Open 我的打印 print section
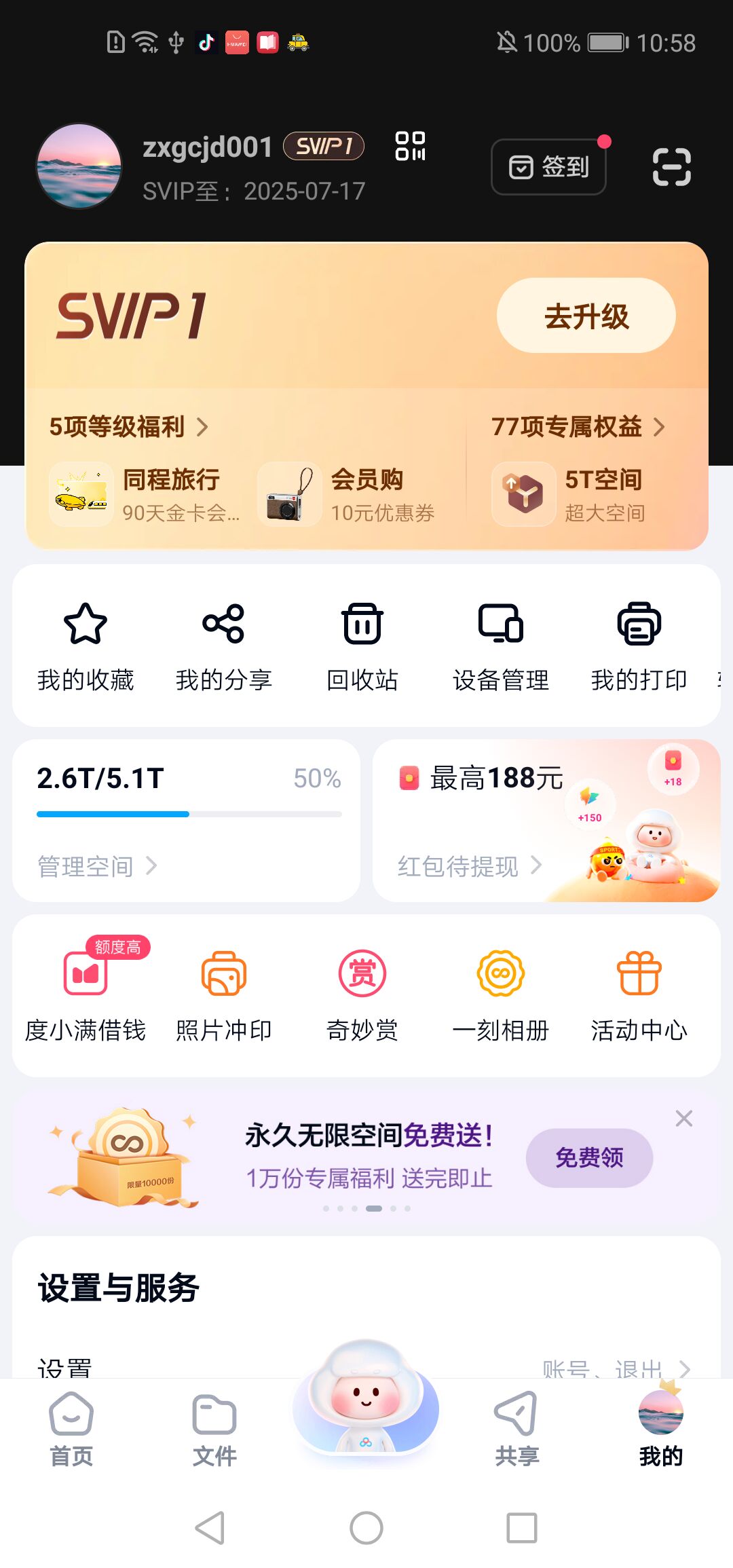 639,645
